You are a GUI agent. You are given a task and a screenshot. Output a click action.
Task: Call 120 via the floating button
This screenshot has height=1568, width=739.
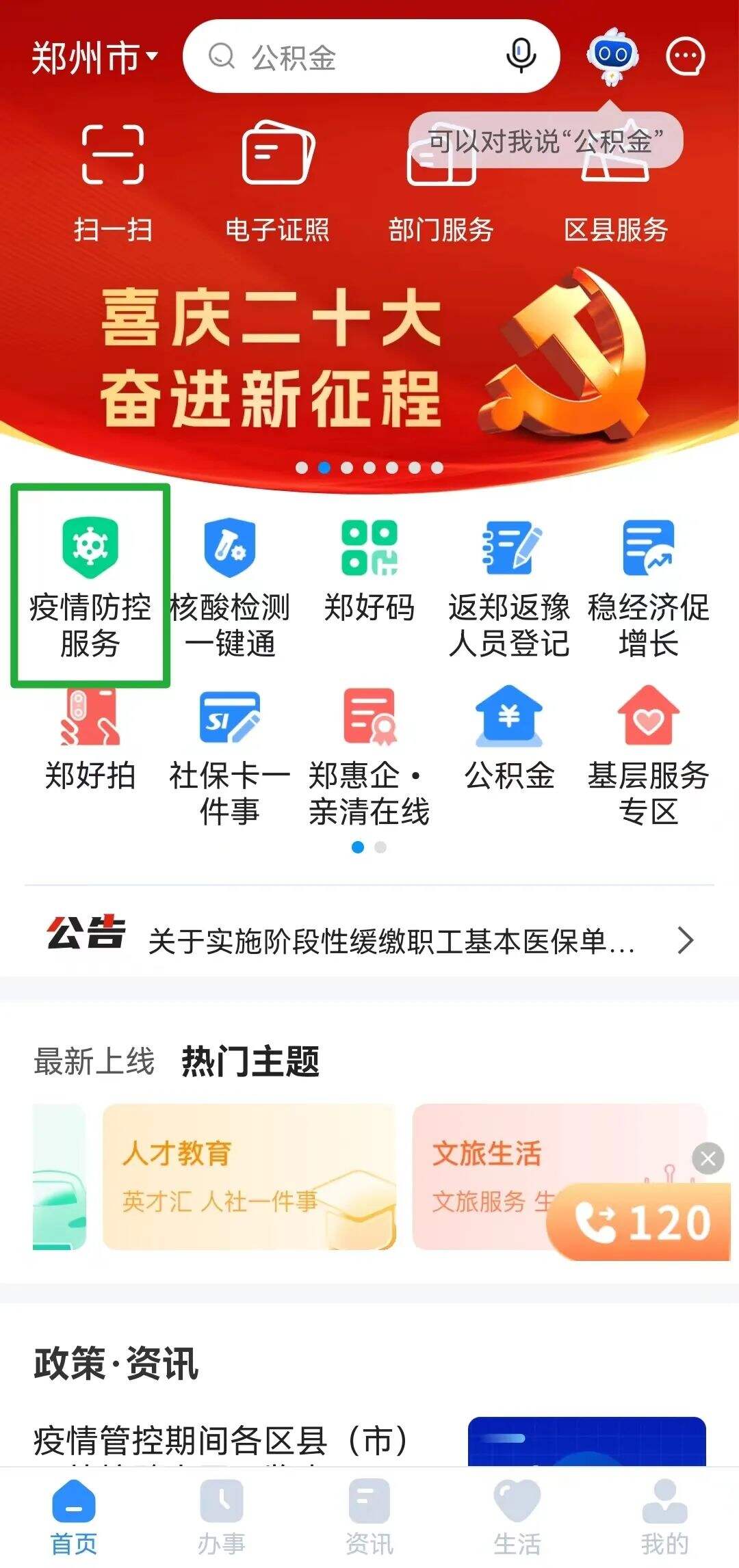642,1223
